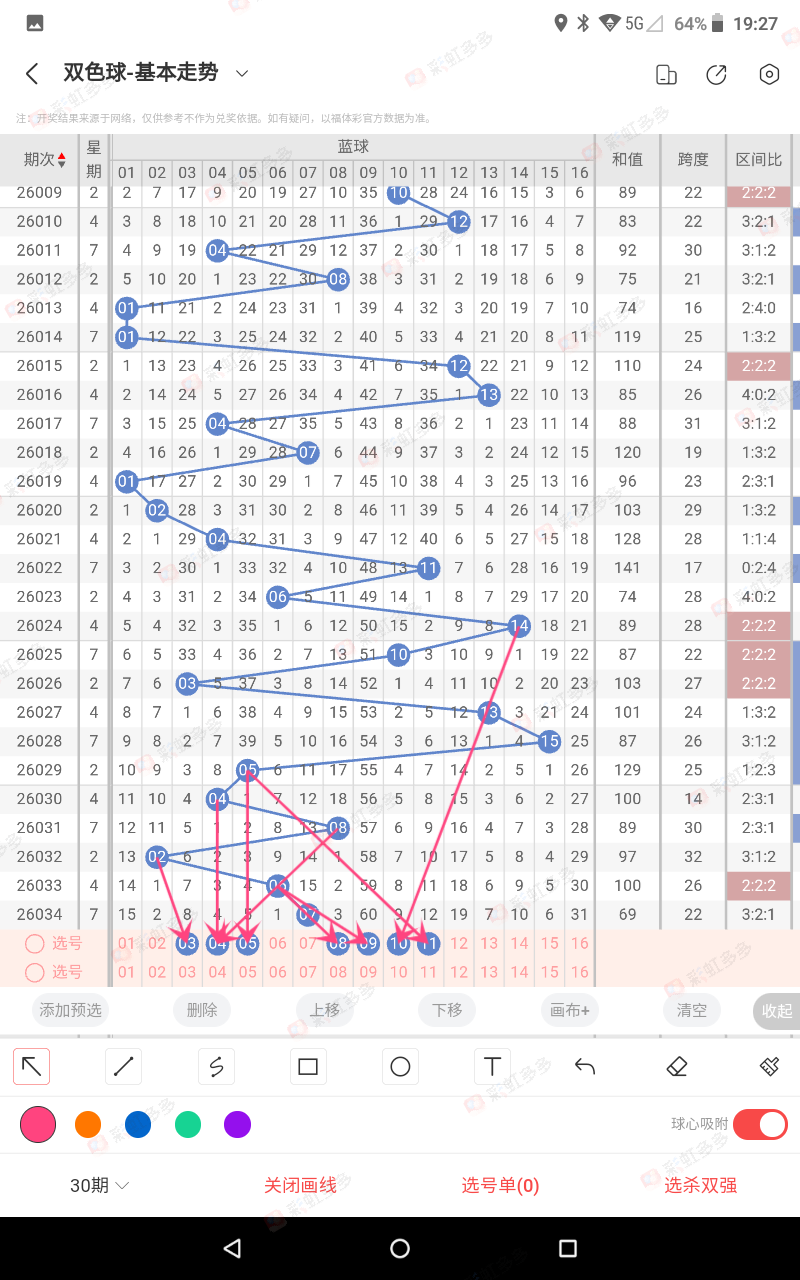The height and width of the screenshot is (1280, 800).
Task: Open the 30期 period dropdown
Action: [99, 1186]
